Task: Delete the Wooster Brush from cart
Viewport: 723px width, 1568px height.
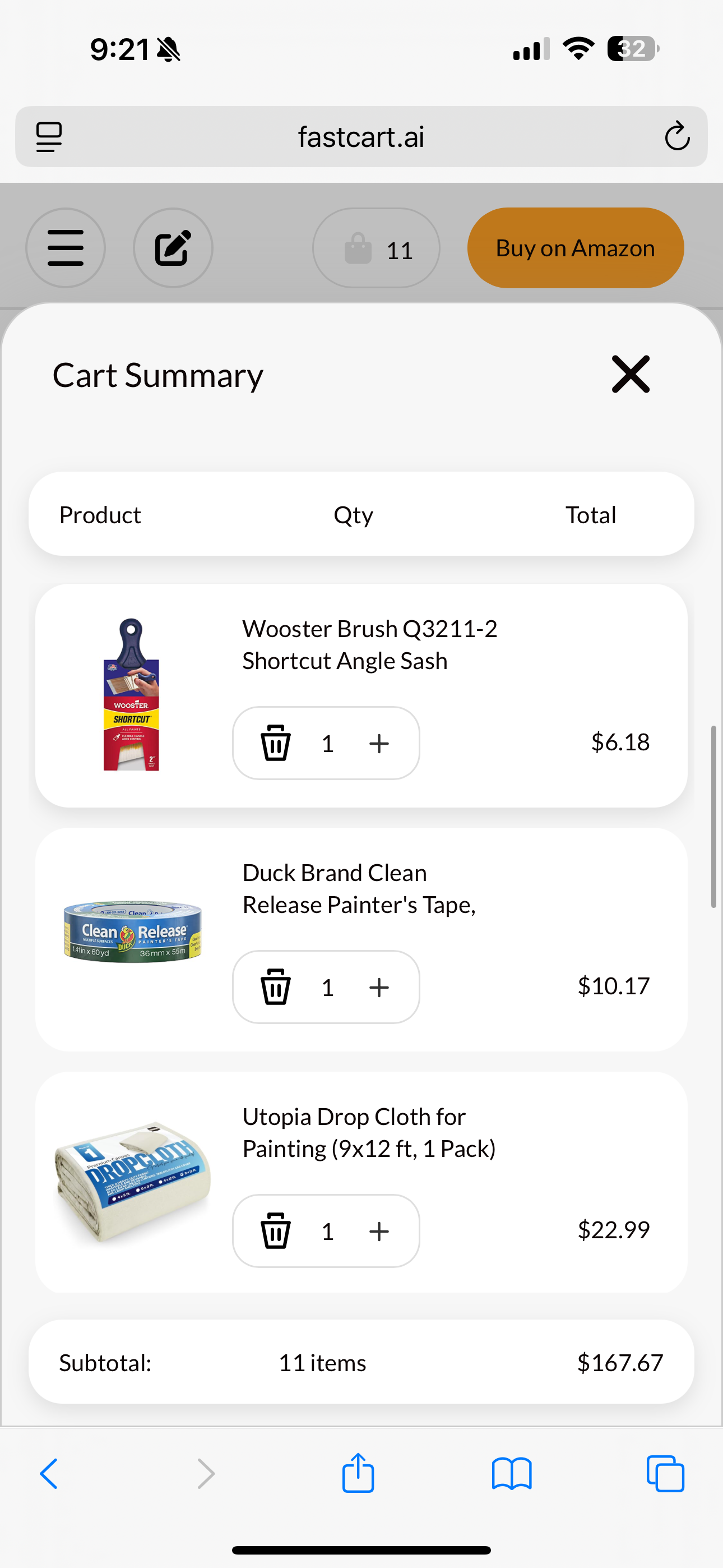Action: click(x=275, y=743)
